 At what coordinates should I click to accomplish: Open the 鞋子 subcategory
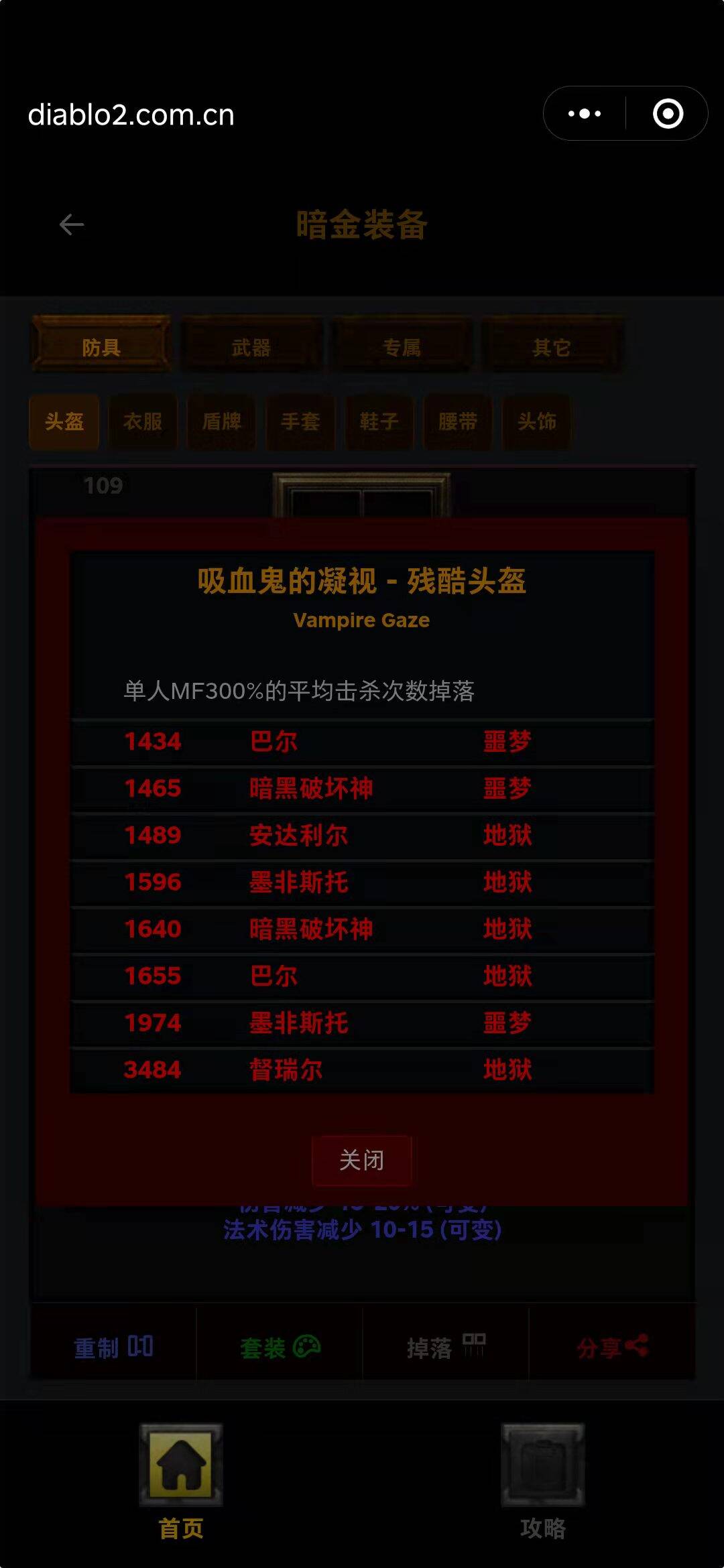[379, 421]
